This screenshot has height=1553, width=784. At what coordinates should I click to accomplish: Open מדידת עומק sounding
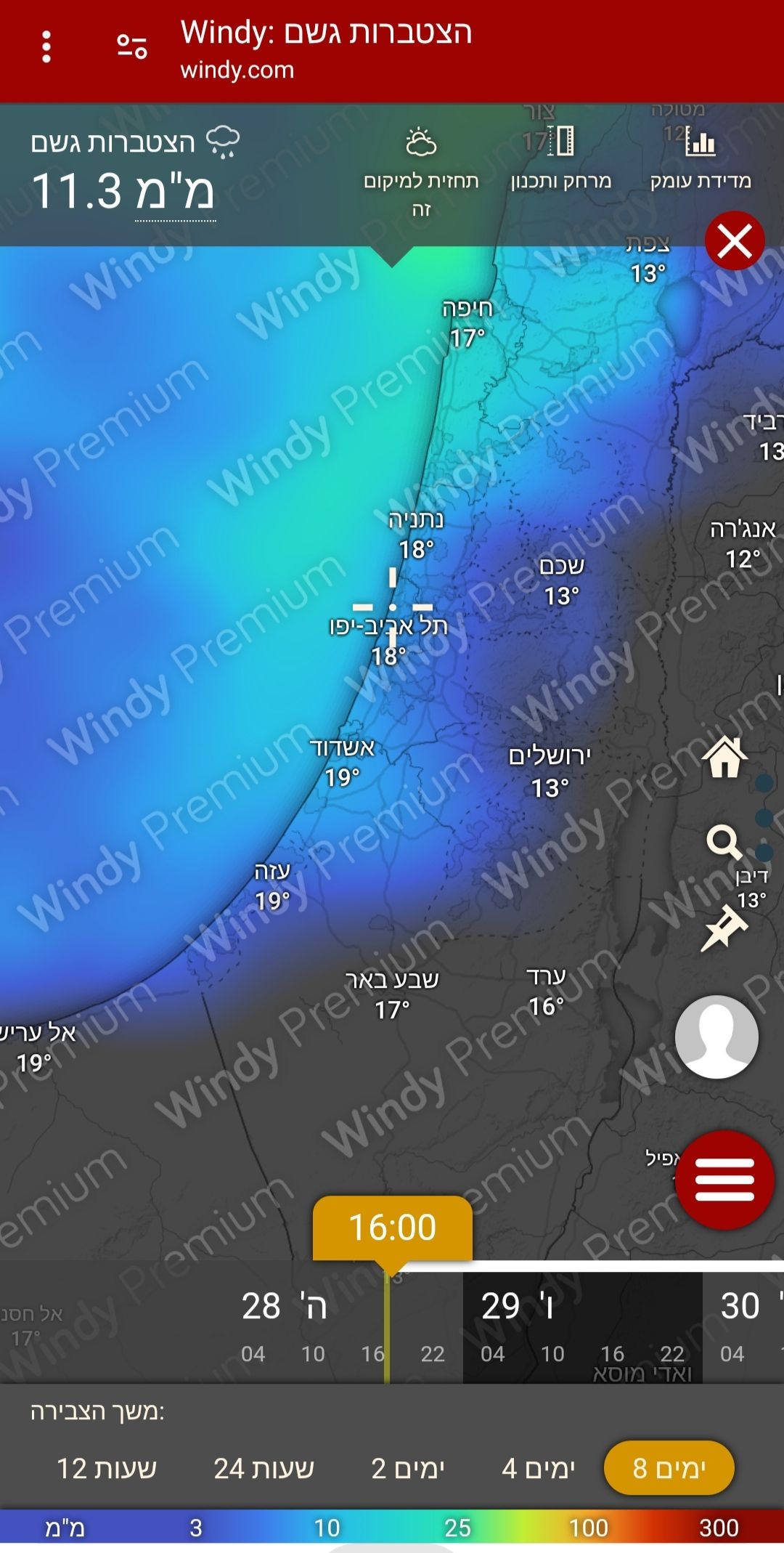[x=701, y=160]
